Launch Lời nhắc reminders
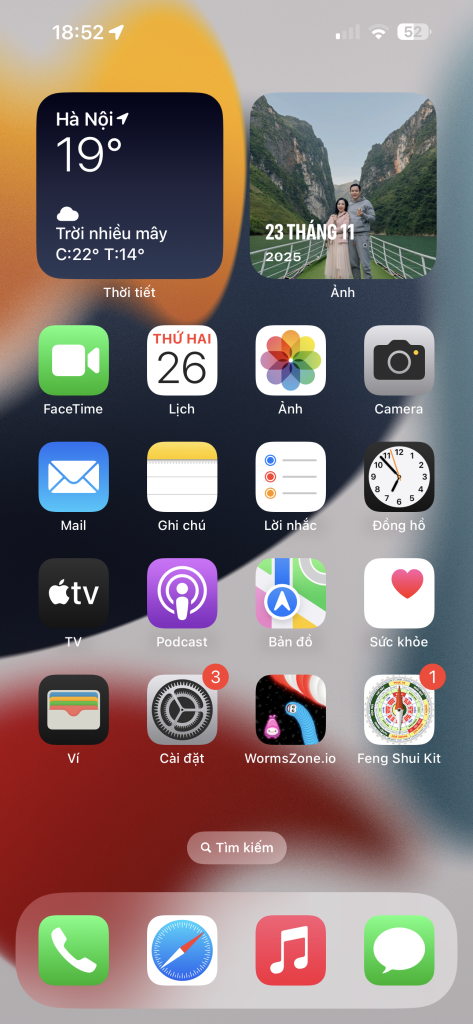Screen dimensions: 473x1024 tap(291, 477)
